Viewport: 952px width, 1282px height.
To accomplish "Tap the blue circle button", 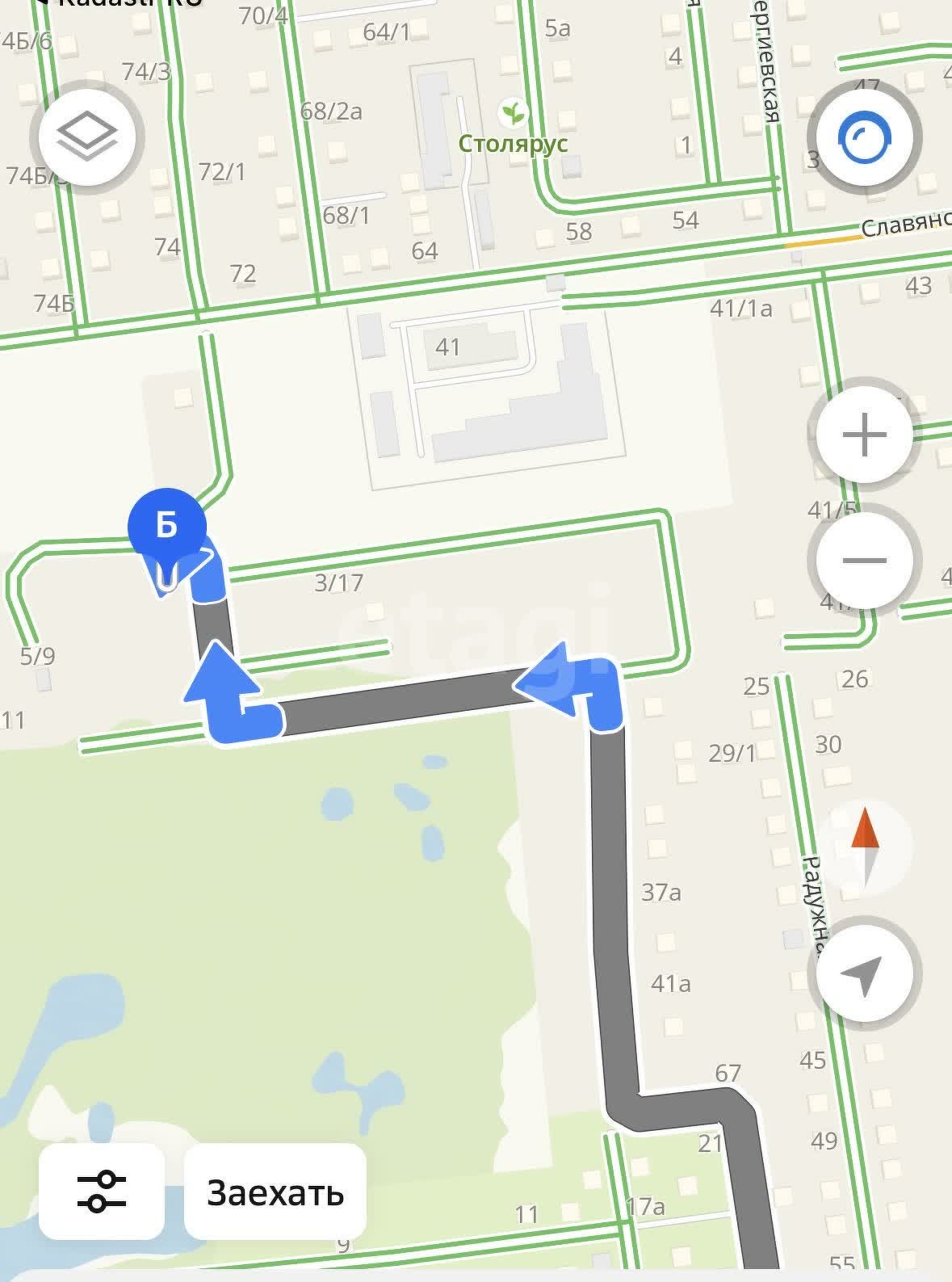I will 865,137.
